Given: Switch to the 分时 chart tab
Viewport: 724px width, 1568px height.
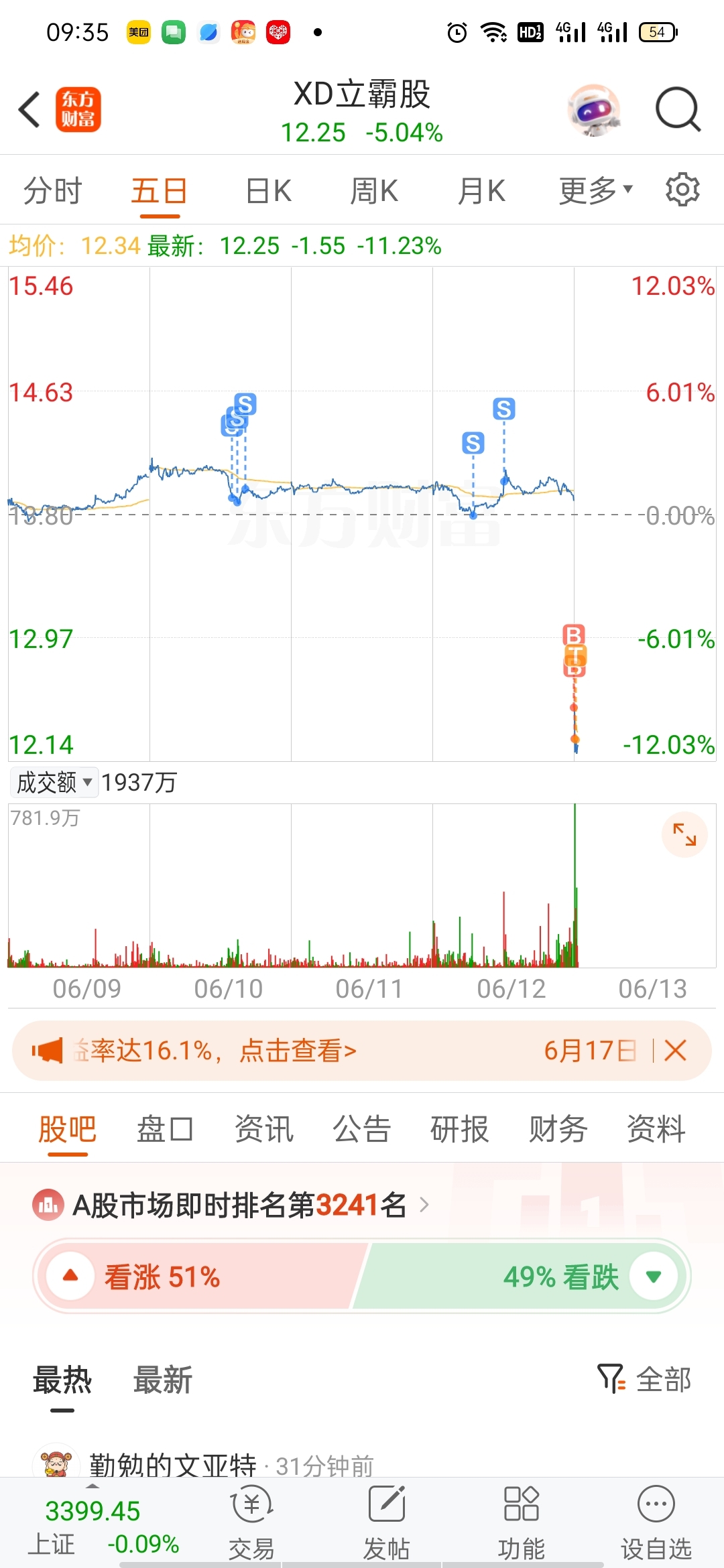Looking at the screenshot, I should [x=52, y=191].
